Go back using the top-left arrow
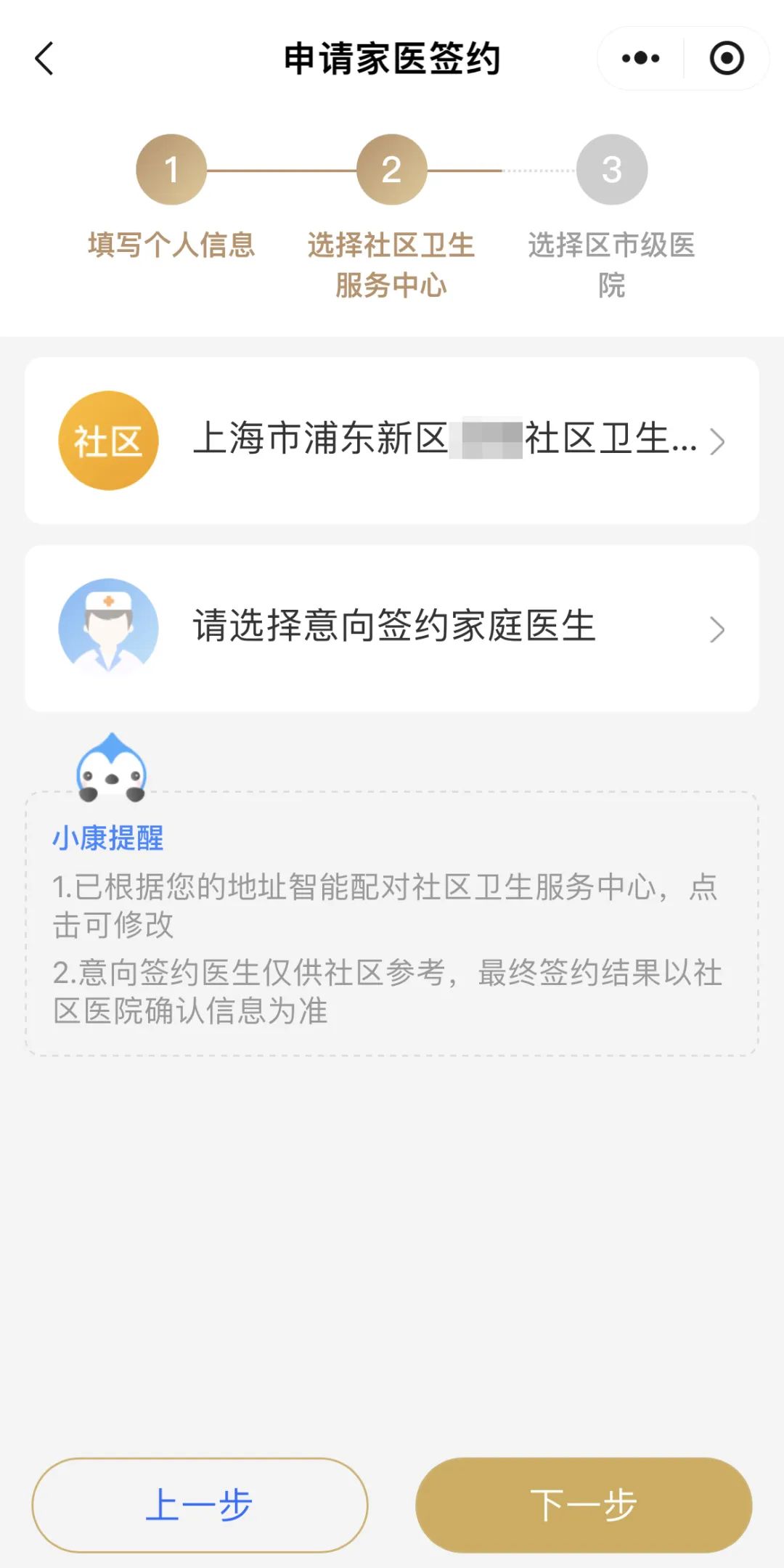 tap(45, 59)
